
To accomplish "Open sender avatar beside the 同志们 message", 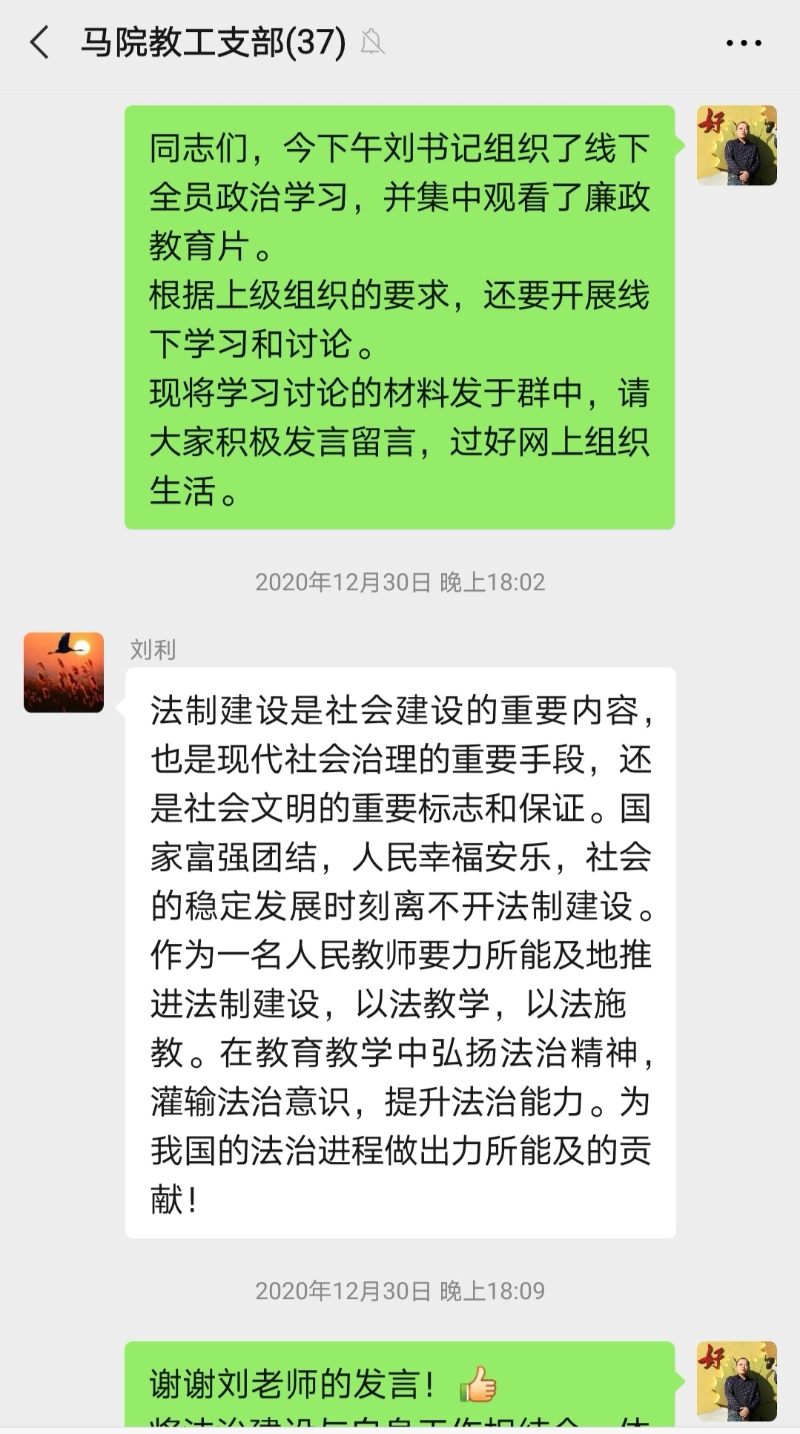I will pyautogui.click(x=737, y=146).
